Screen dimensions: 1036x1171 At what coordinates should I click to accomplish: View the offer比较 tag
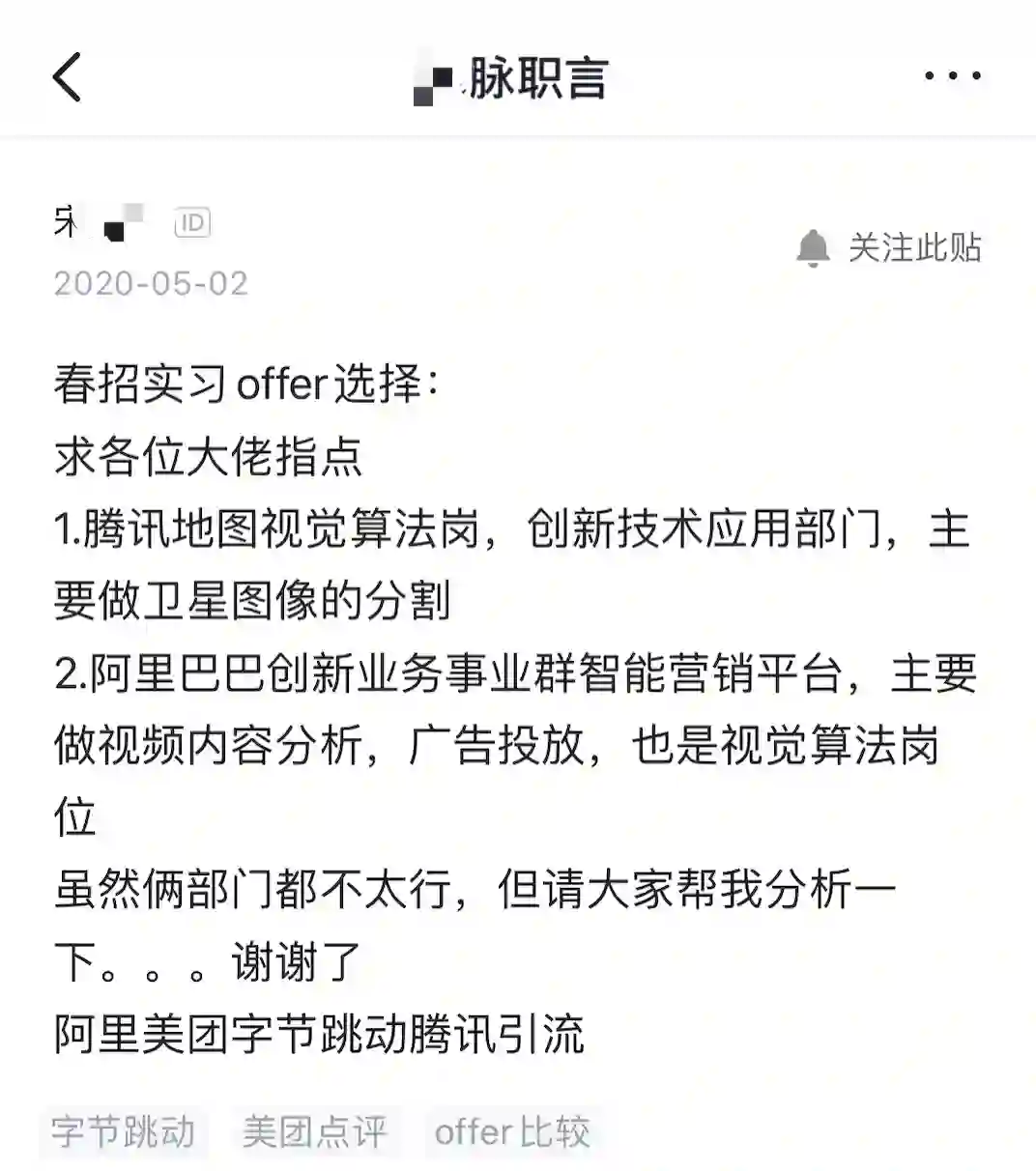tap(512, 1131)
